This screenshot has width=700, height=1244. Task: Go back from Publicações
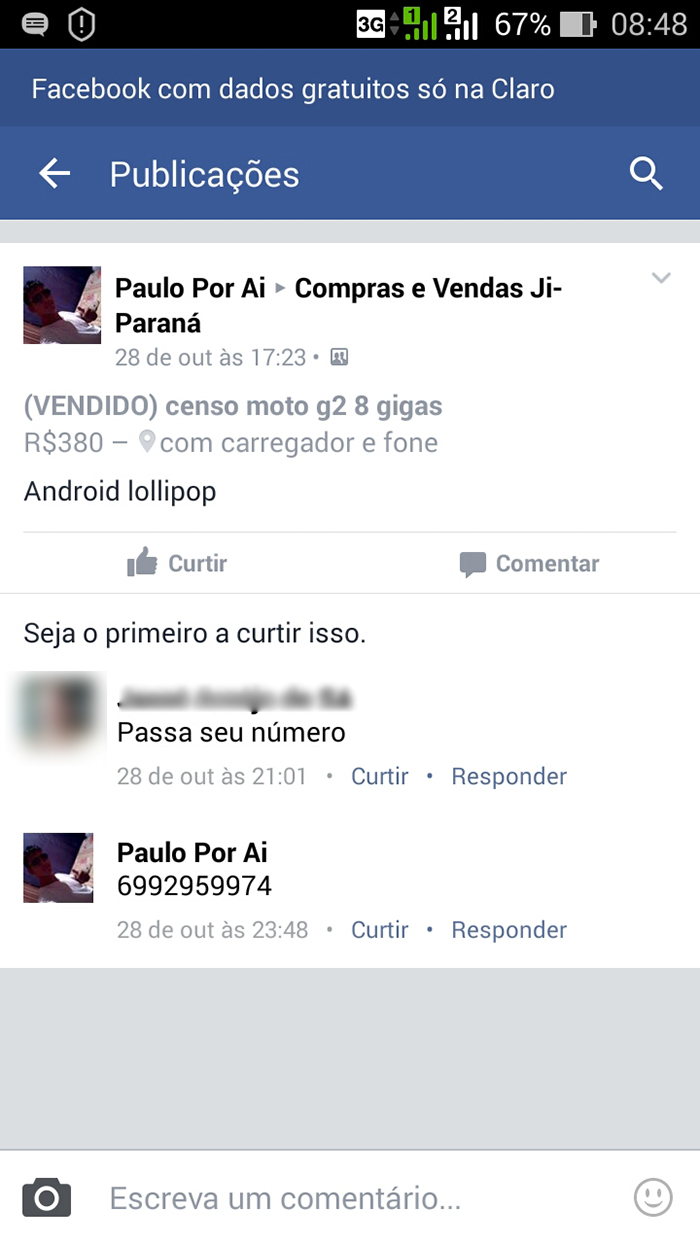[55, 174]
